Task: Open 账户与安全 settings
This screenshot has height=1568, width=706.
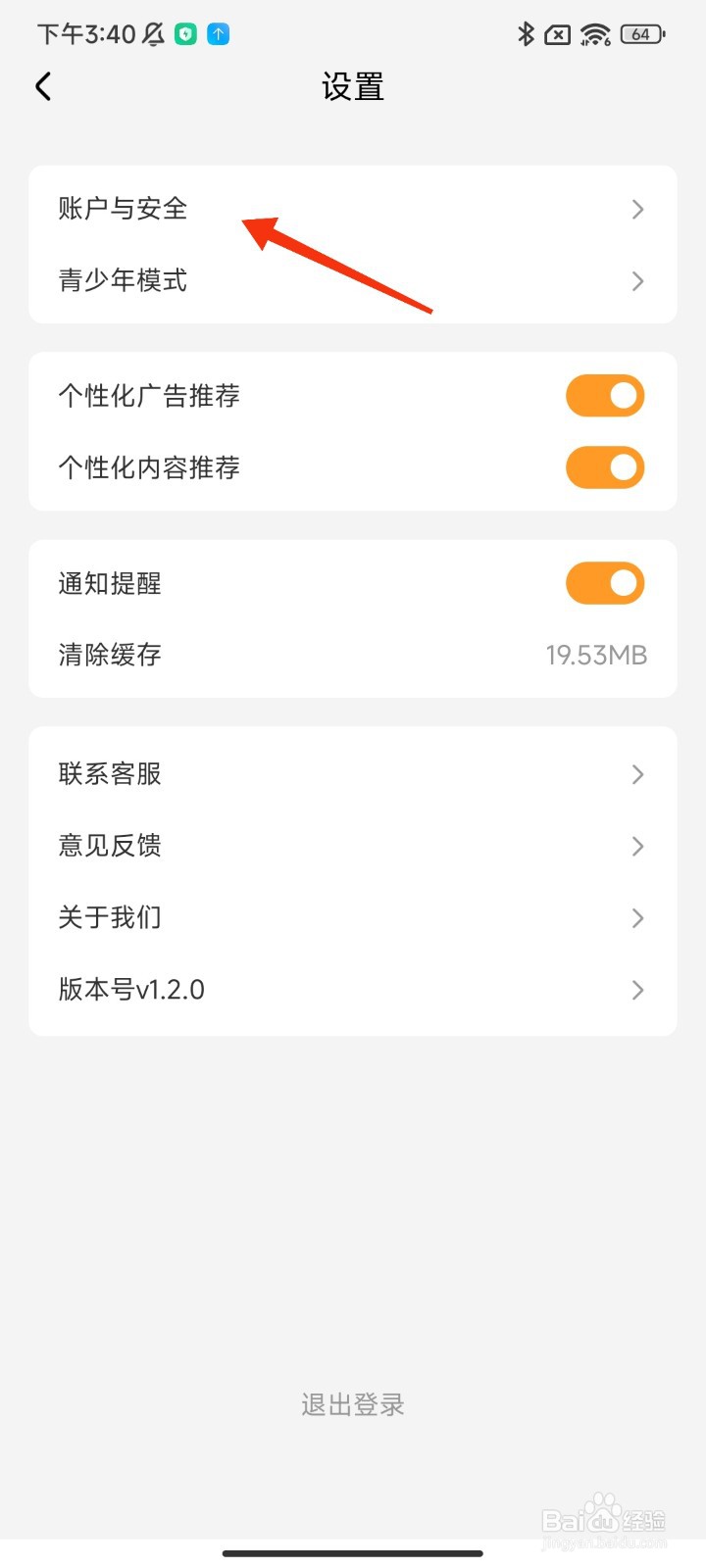Action: pos(353,209)
